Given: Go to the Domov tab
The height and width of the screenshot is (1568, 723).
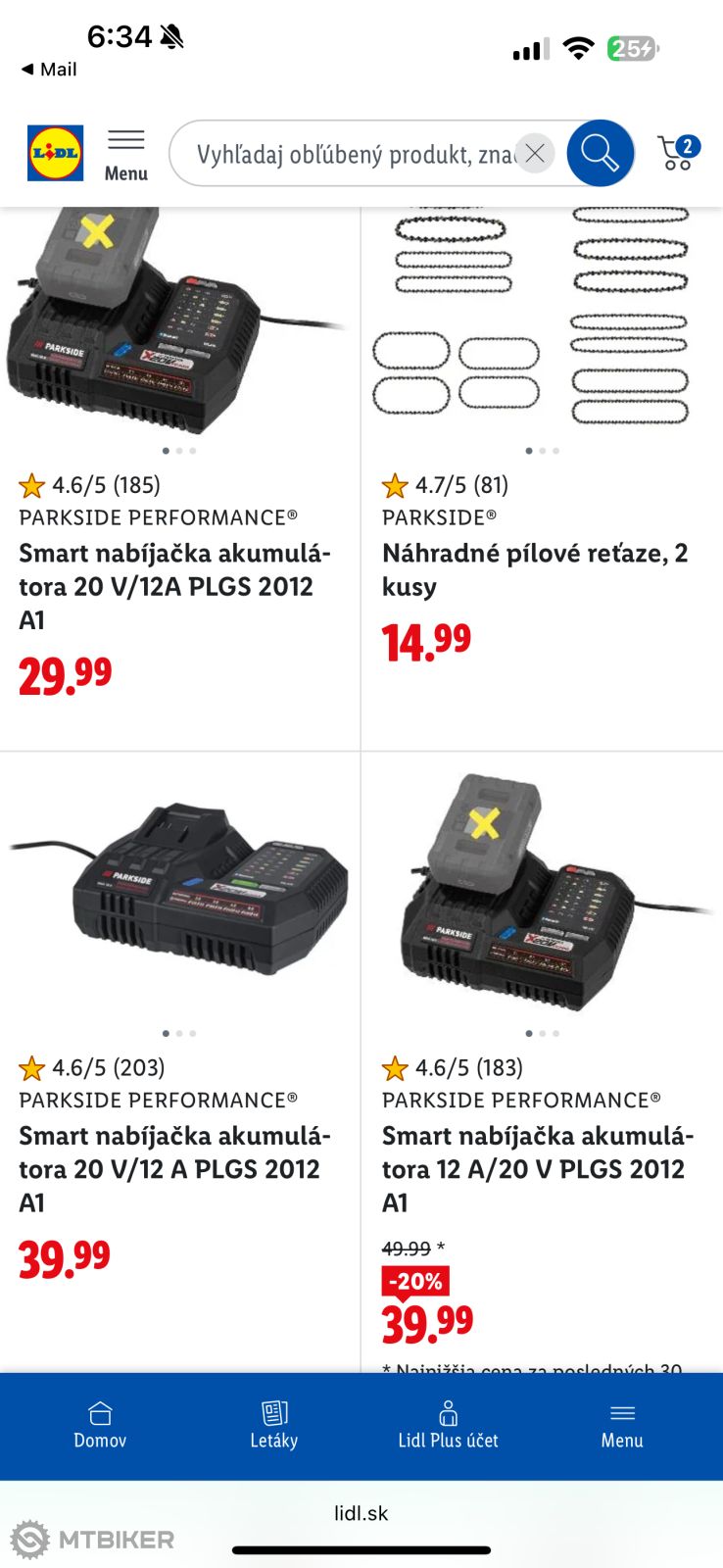Looking at the screenshot, I should (100, 1425).
